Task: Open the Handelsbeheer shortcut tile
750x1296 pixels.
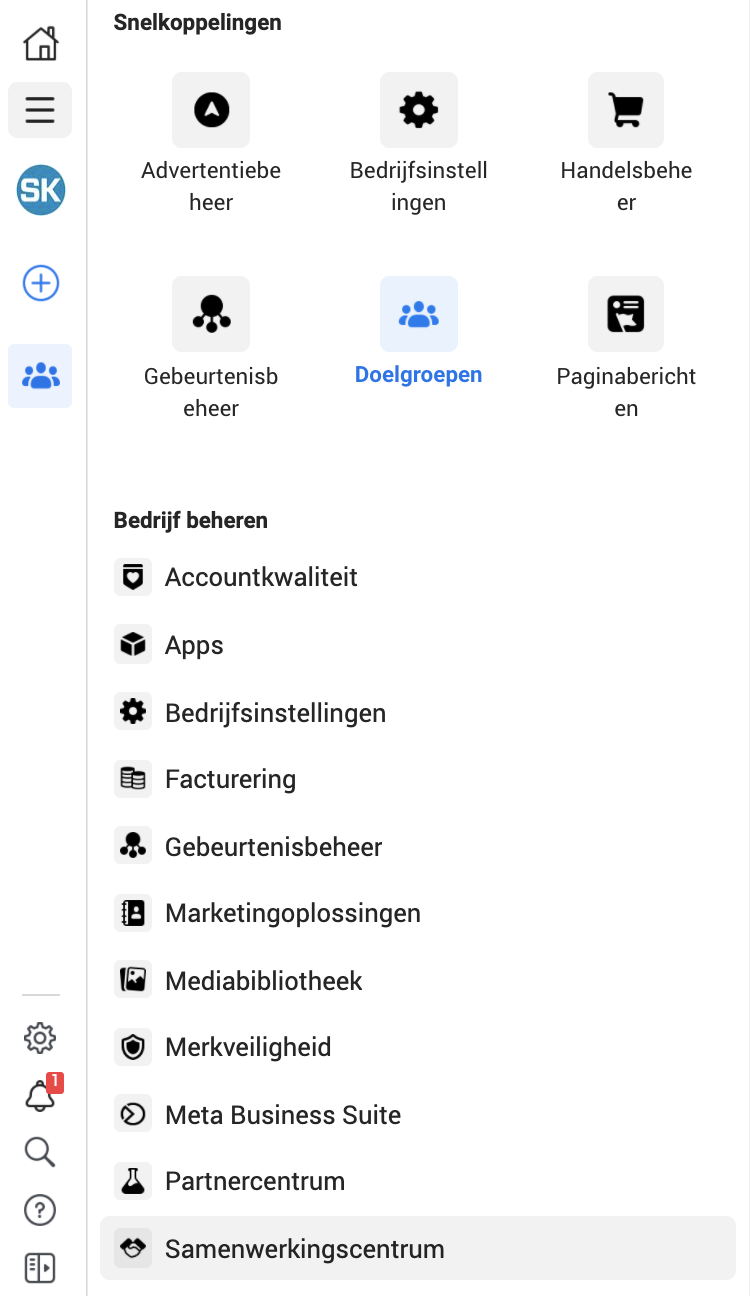Action: [626, 110]
